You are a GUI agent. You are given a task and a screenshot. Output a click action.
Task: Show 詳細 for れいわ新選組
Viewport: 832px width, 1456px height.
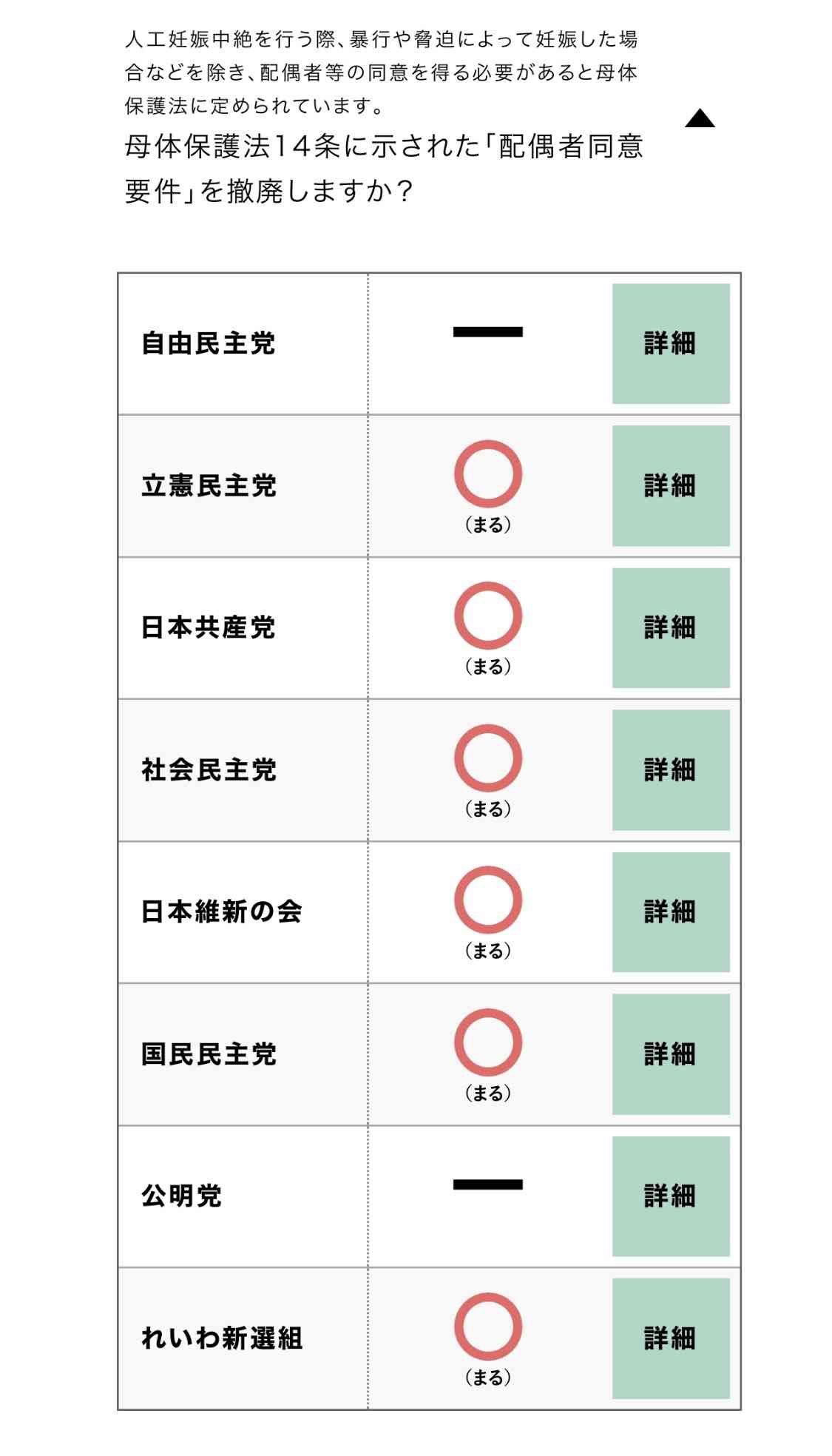pos(670,1338)
